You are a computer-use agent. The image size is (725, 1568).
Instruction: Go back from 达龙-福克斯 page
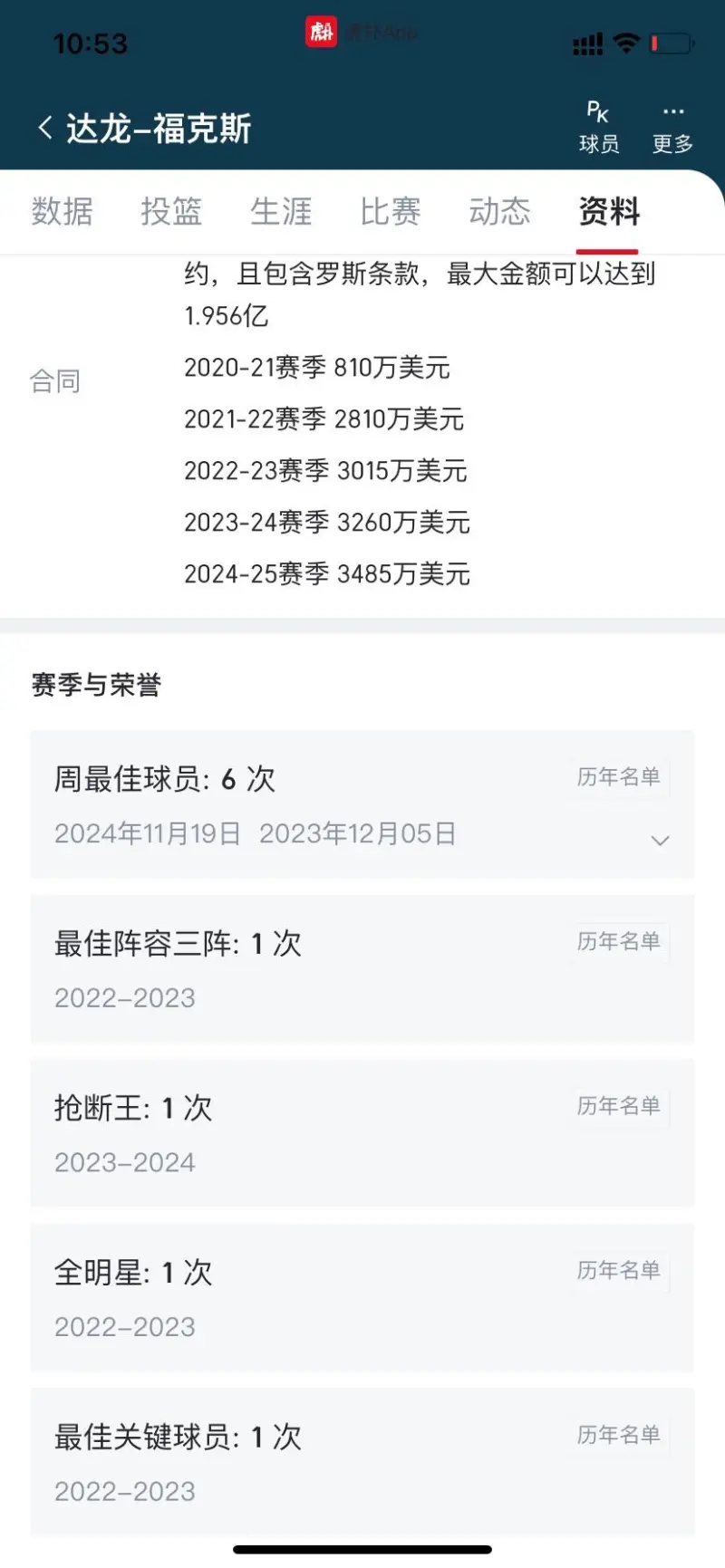click(45, 128)
